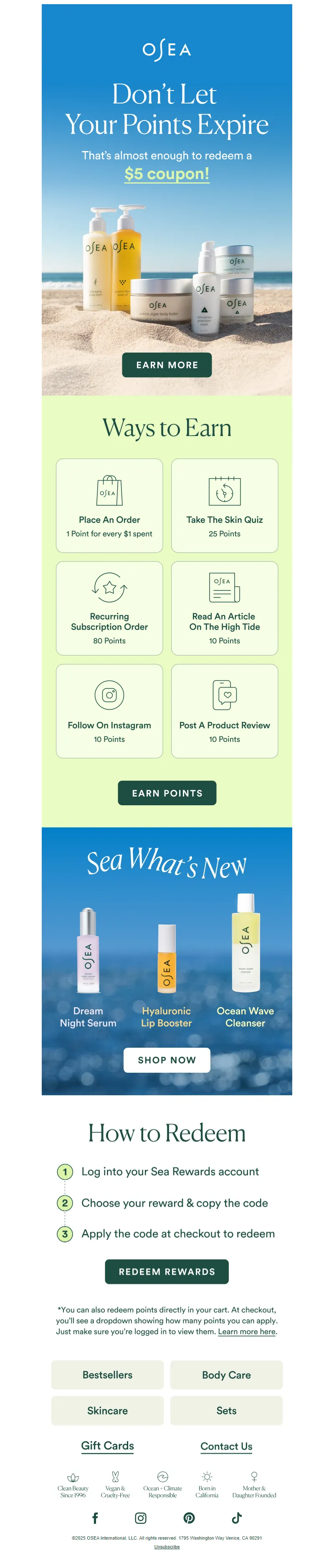
Task: Visit OSEA's Facebook page
Action: tap(95, 1518)
